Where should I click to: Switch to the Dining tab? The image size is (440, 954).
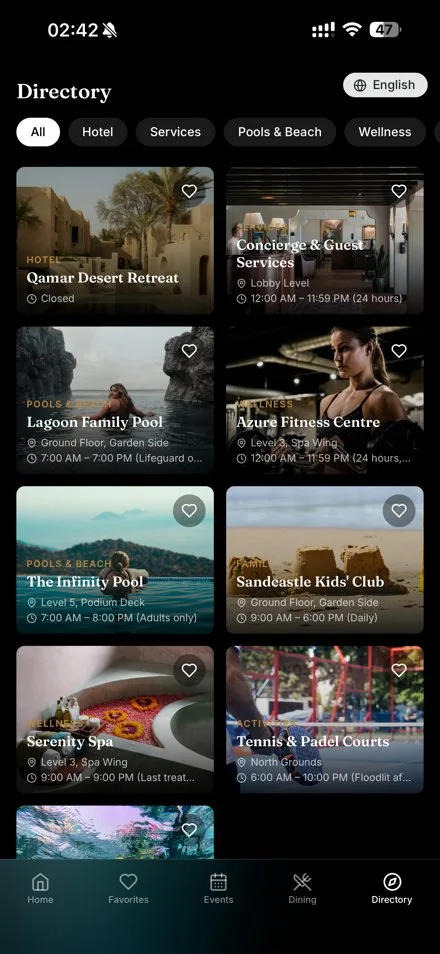(302, 888)
